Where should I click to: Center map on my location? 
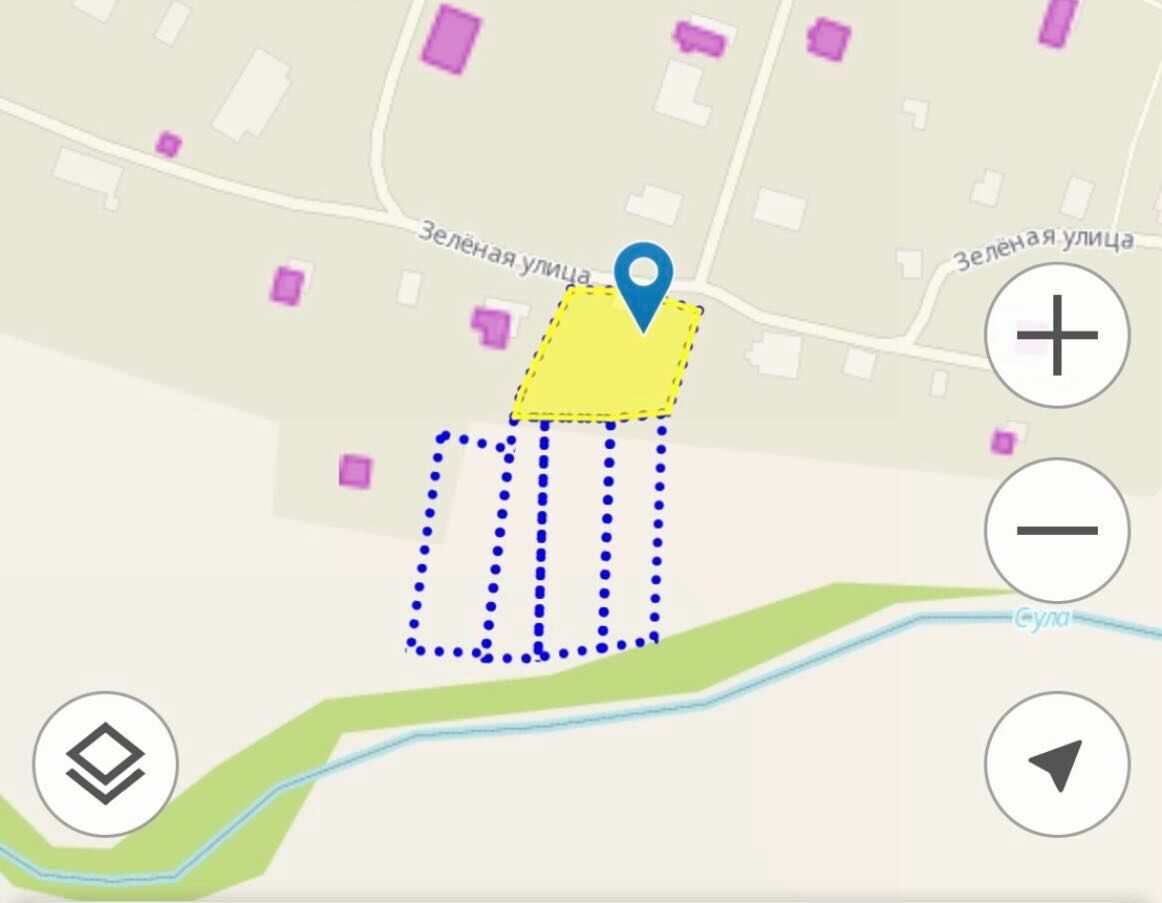pyautogui.click(x=1057, y=764)
